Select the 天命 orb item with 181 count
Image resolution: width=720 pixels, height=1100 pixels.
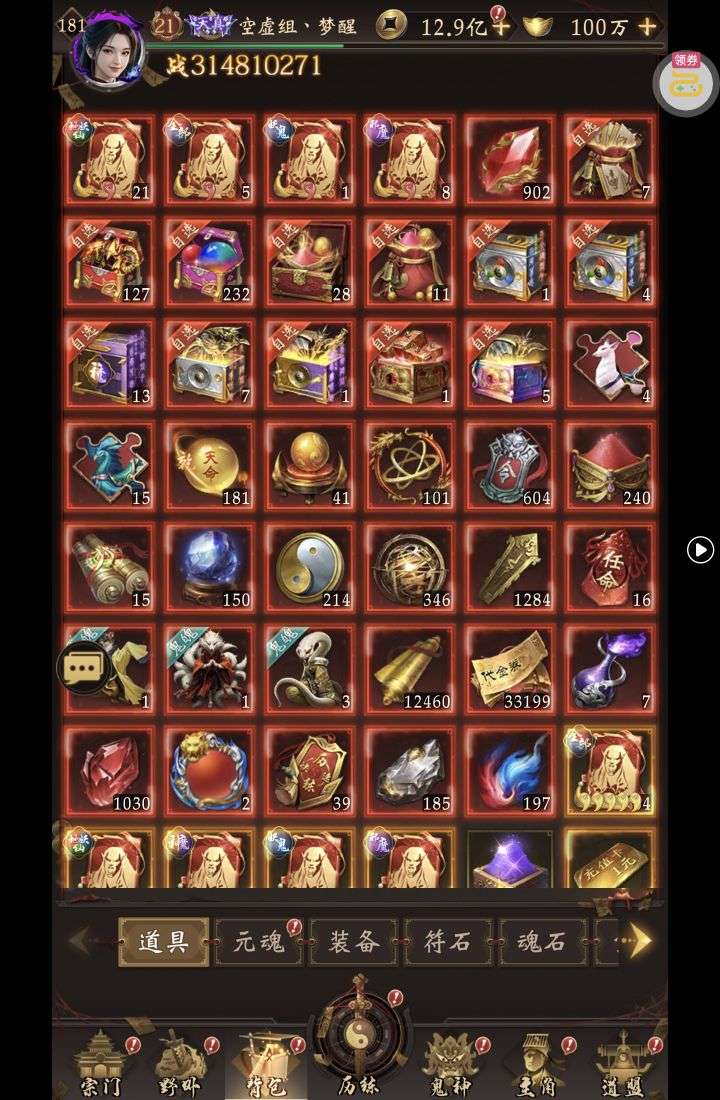click(210, 465)
